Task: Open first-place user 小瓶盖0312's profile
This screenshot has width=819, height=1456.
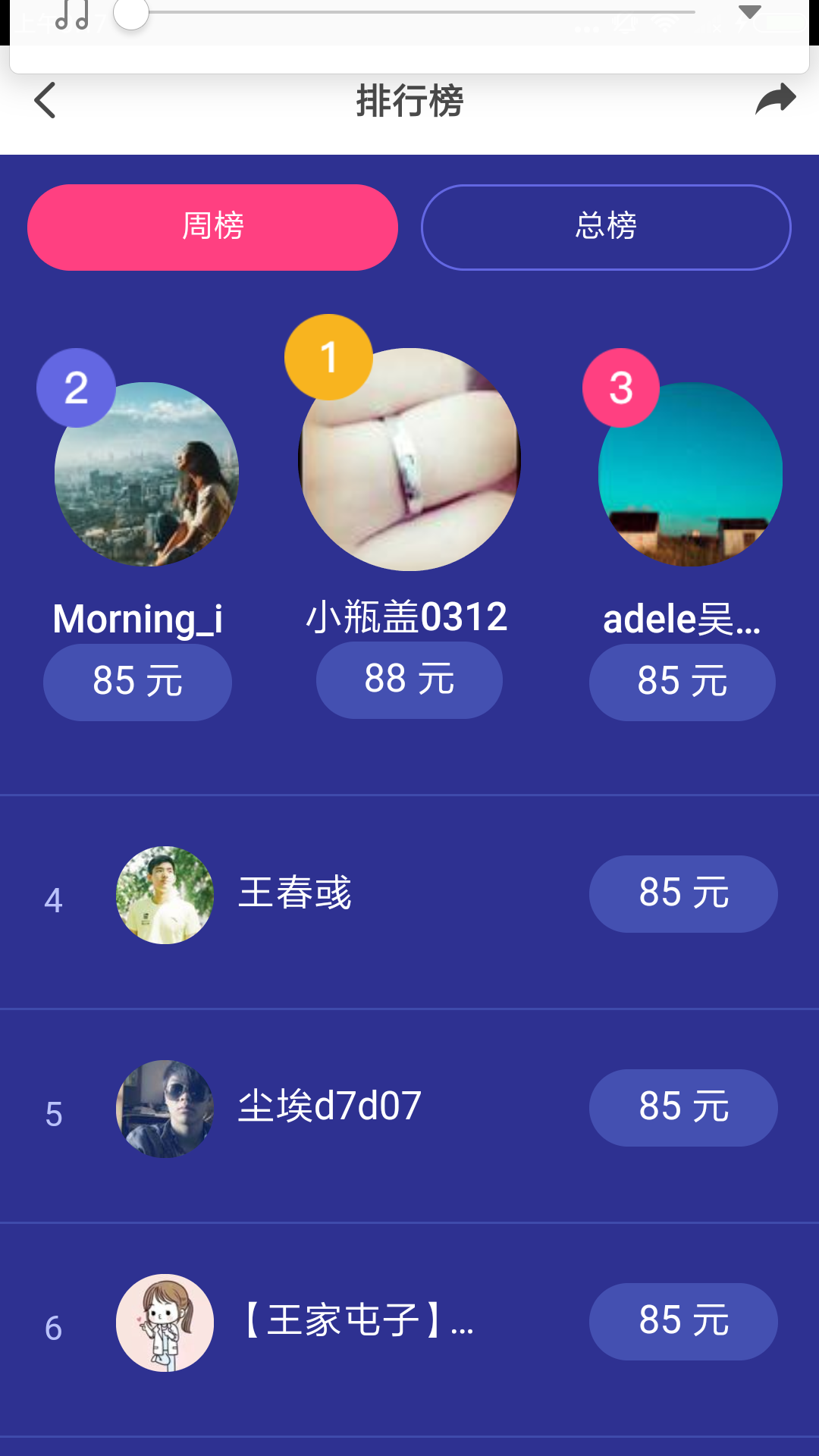Action: coord(409,460)
